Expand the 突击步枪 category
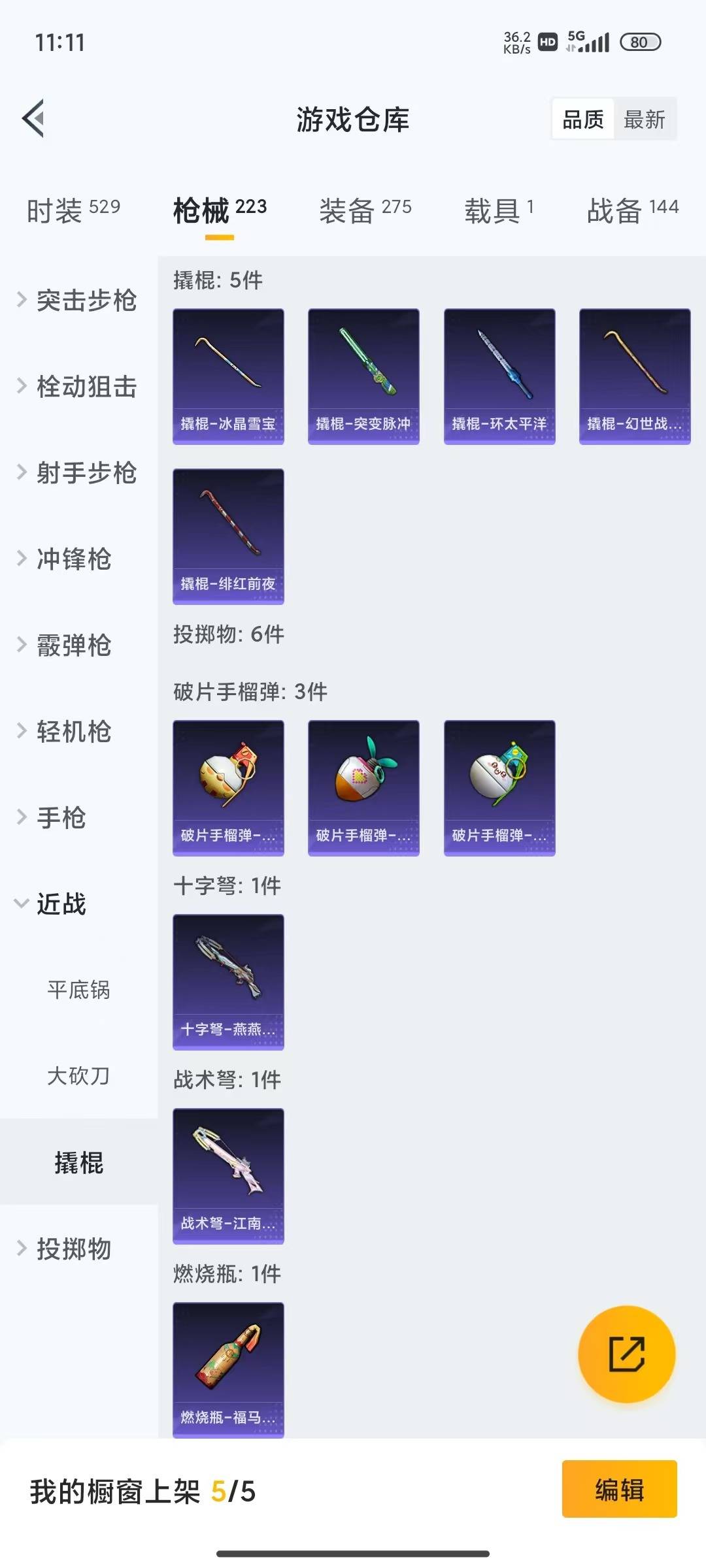The image size is (706, 1568). click(x=85, y=302)
